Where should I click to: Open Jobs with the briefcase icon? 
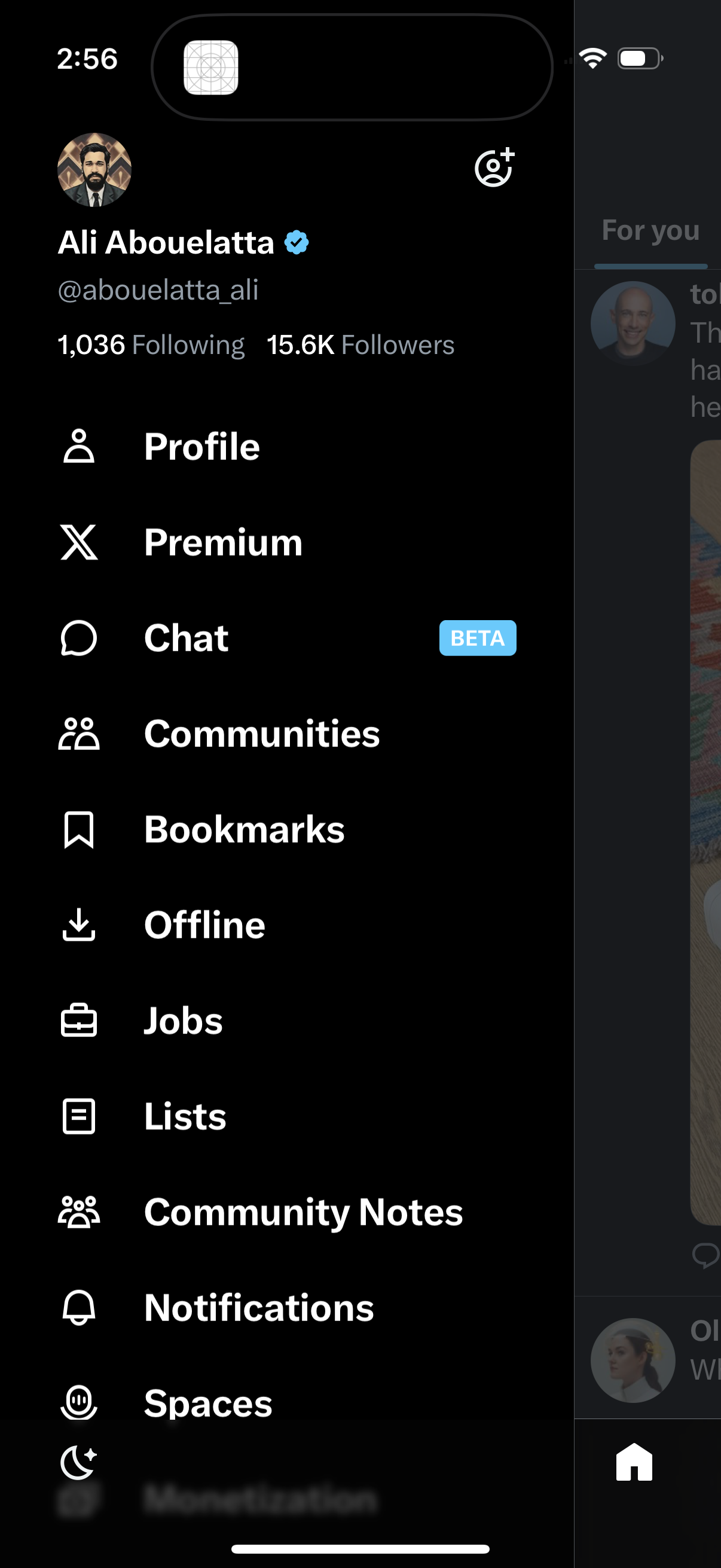[79, 1021]
